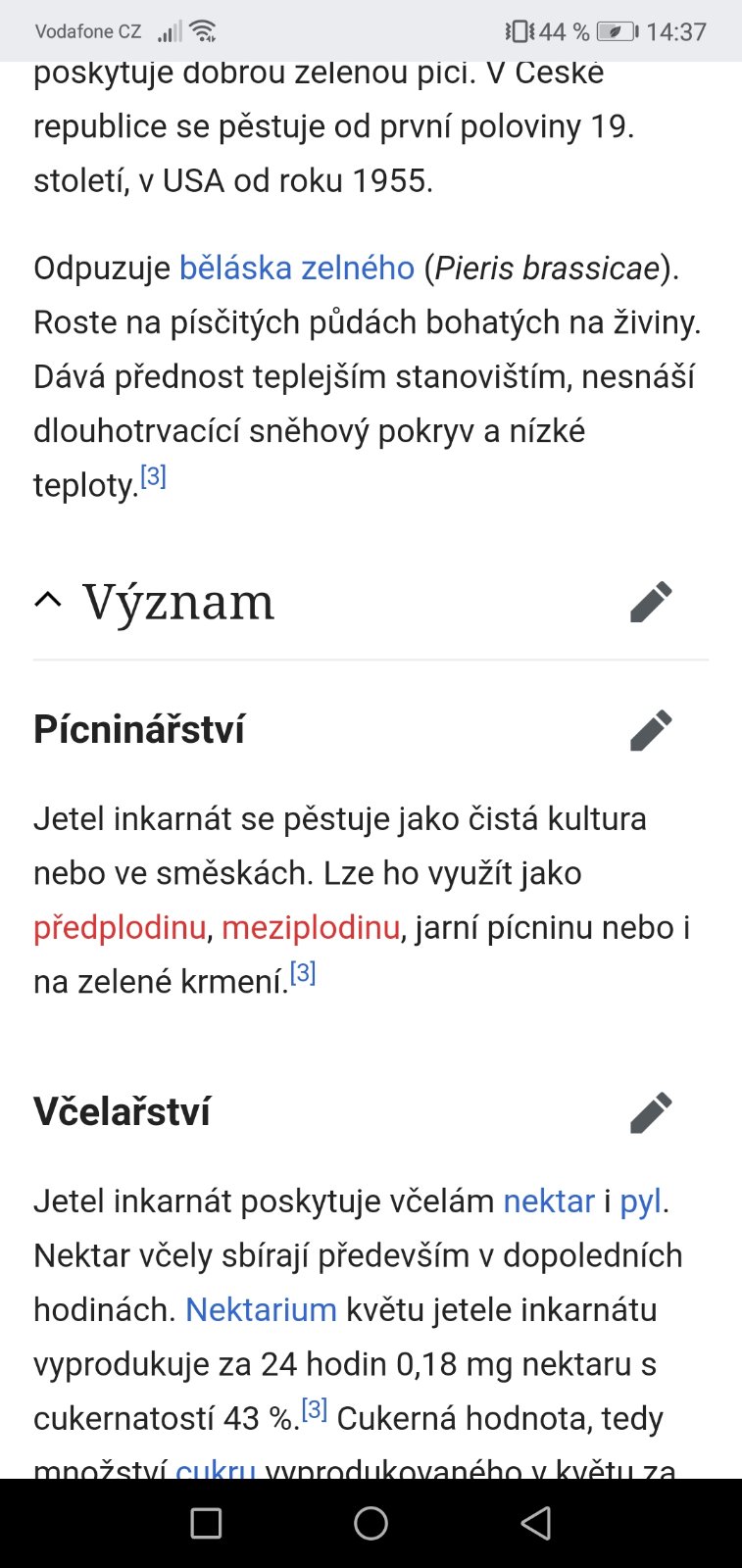
Task: Follow the pyl link
Action: tap(641, 1201)
